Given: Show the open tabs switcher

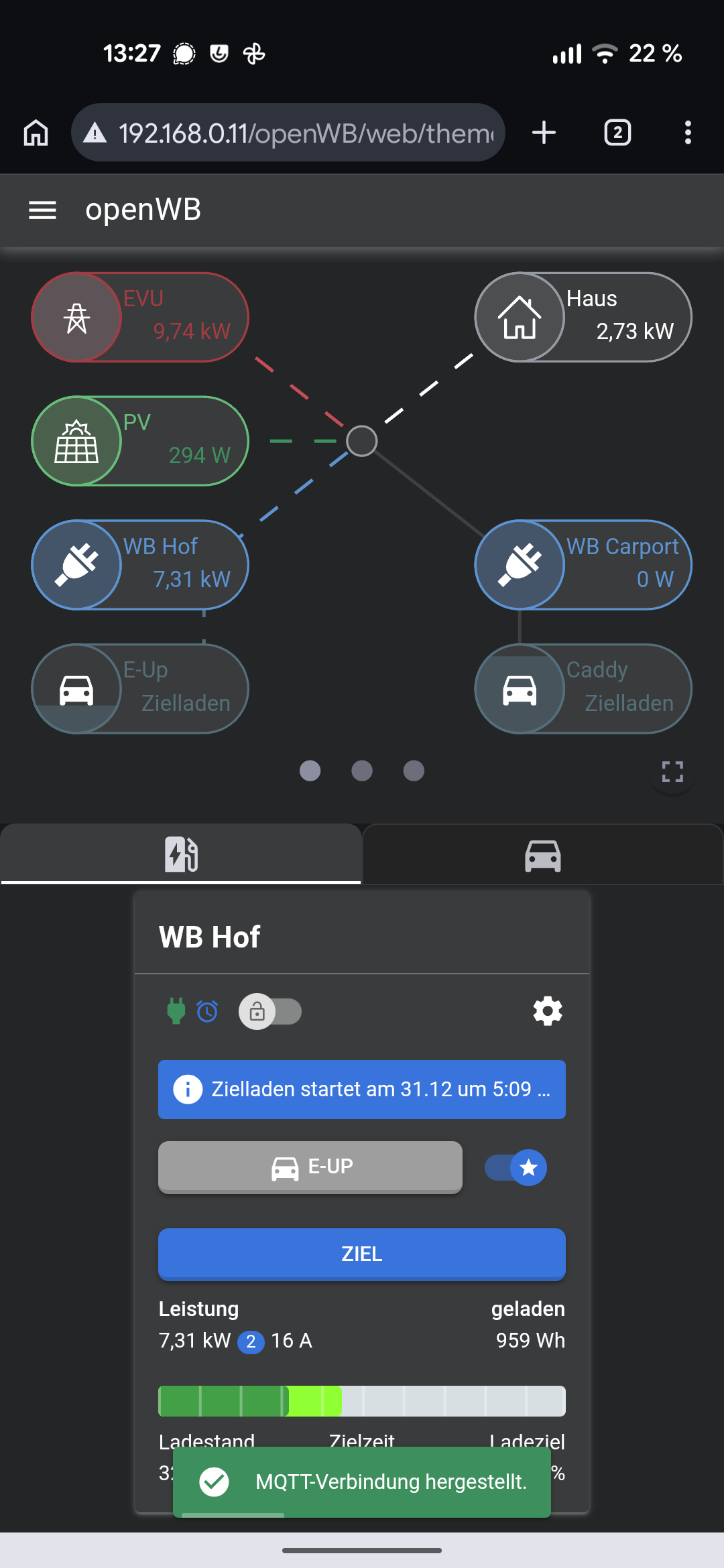Looking at the screenshot, I should [x=617, y=133].
